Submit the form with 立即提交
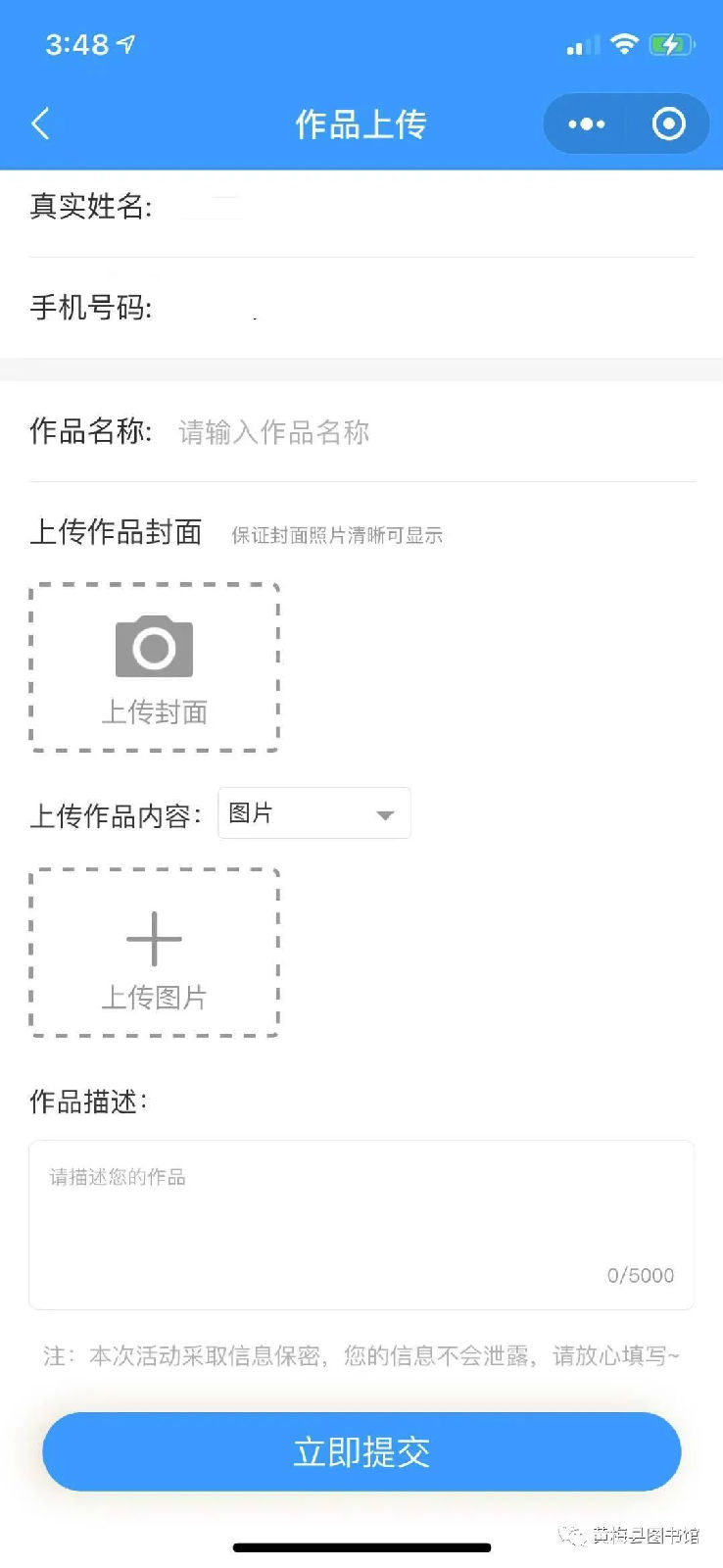 coord(361,1452)
